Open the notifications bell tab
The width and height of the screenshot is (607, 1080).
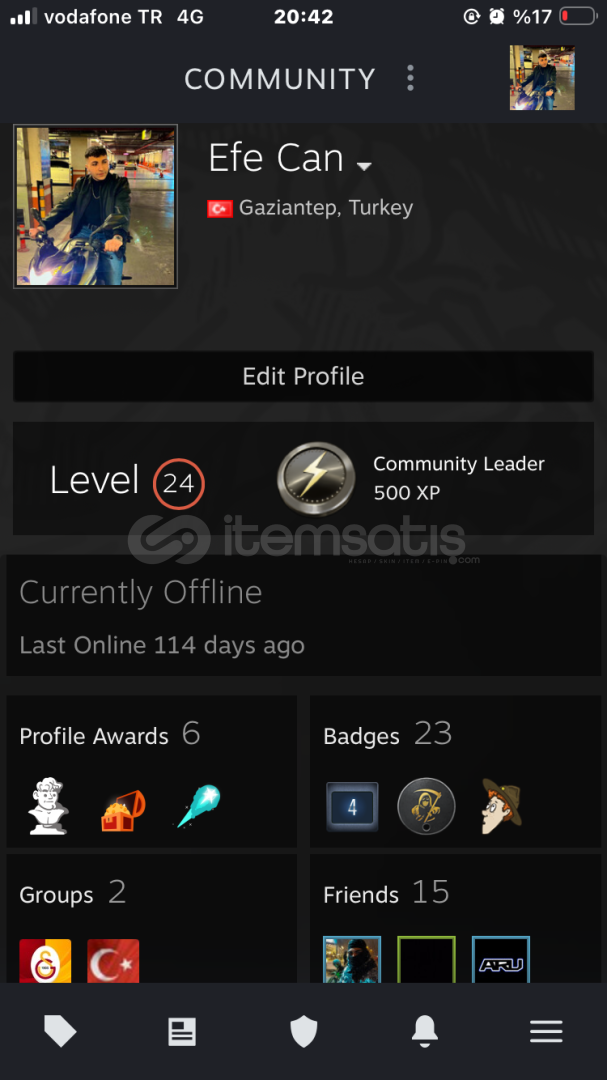click(425, 1031)
